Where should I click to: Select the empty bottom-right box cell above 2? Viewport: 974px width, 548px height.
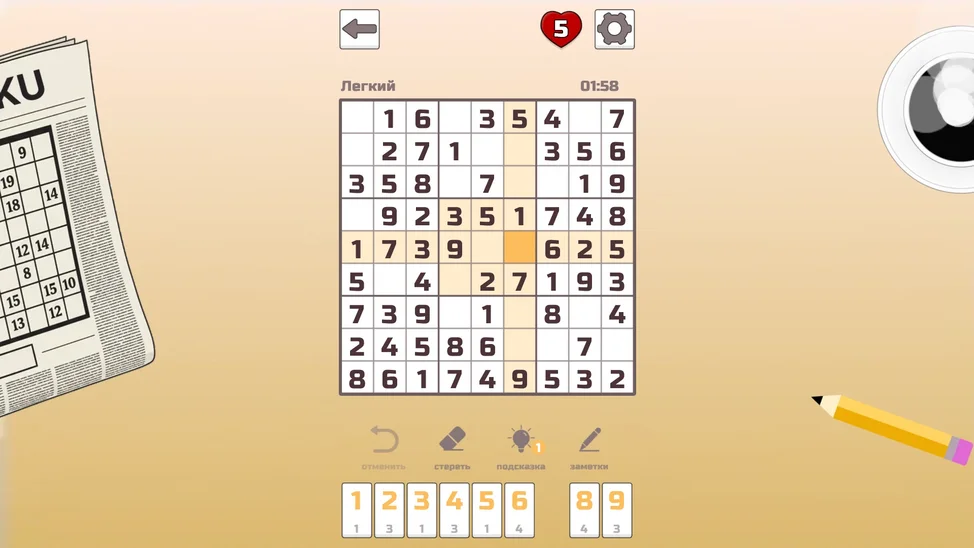click(x=617, y=347)
